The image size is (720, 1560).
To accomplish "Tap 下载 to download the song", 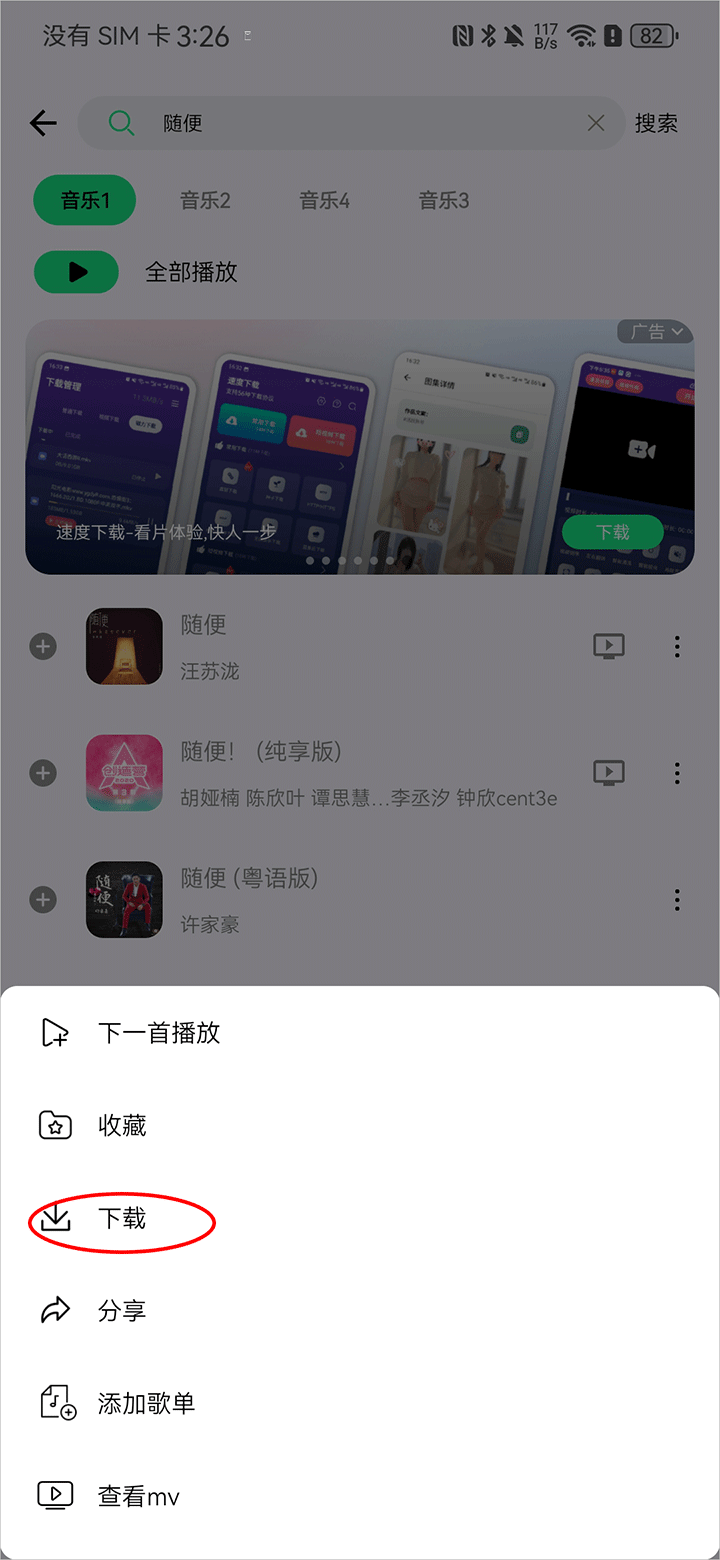I will 121,1219.
